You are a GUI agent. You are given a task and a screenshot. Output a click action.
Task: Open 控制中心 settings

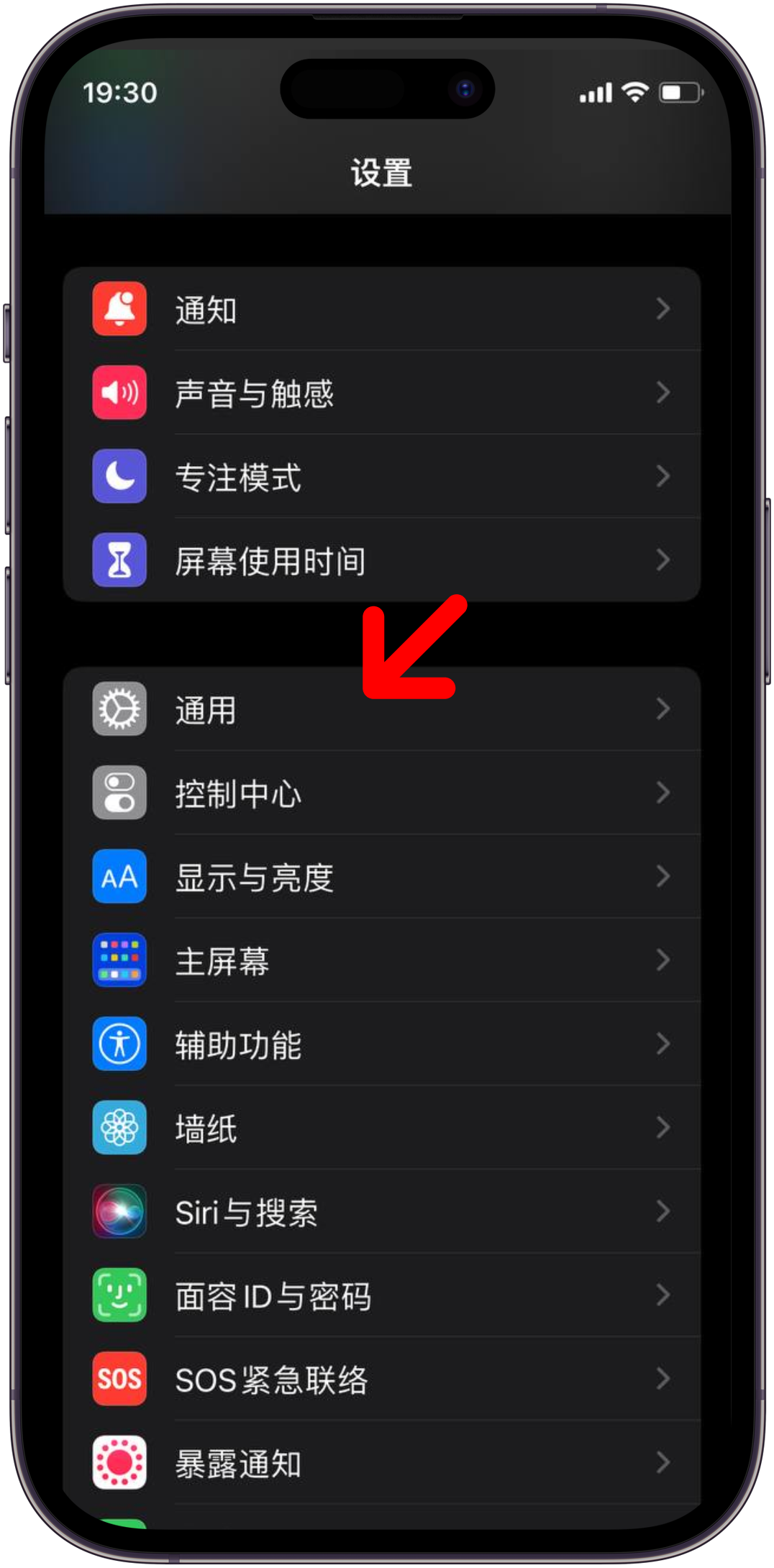tap(381, 794)
